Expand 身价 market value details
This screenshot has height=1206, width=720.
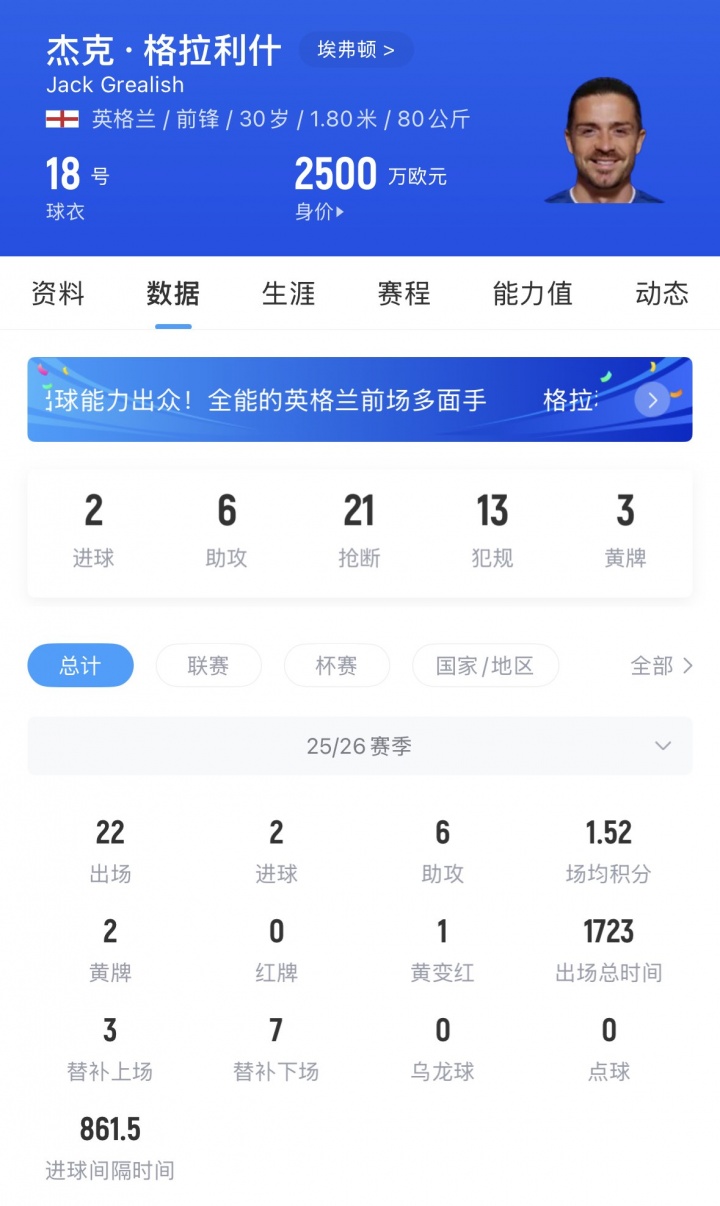pos(320,212)
